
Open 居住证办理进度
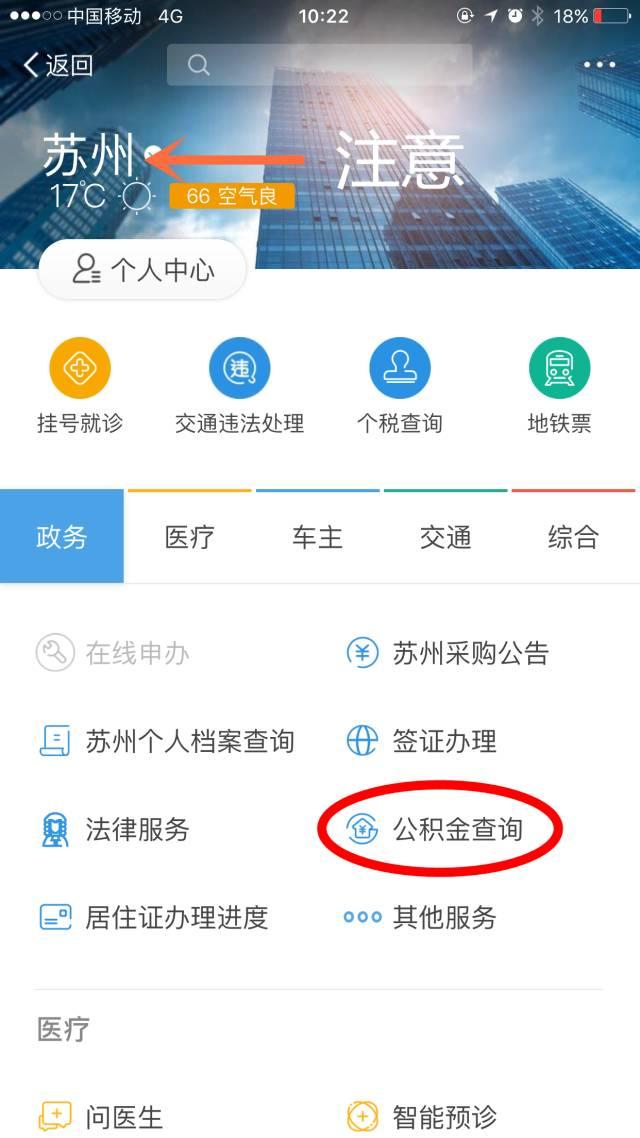(153, 917)
